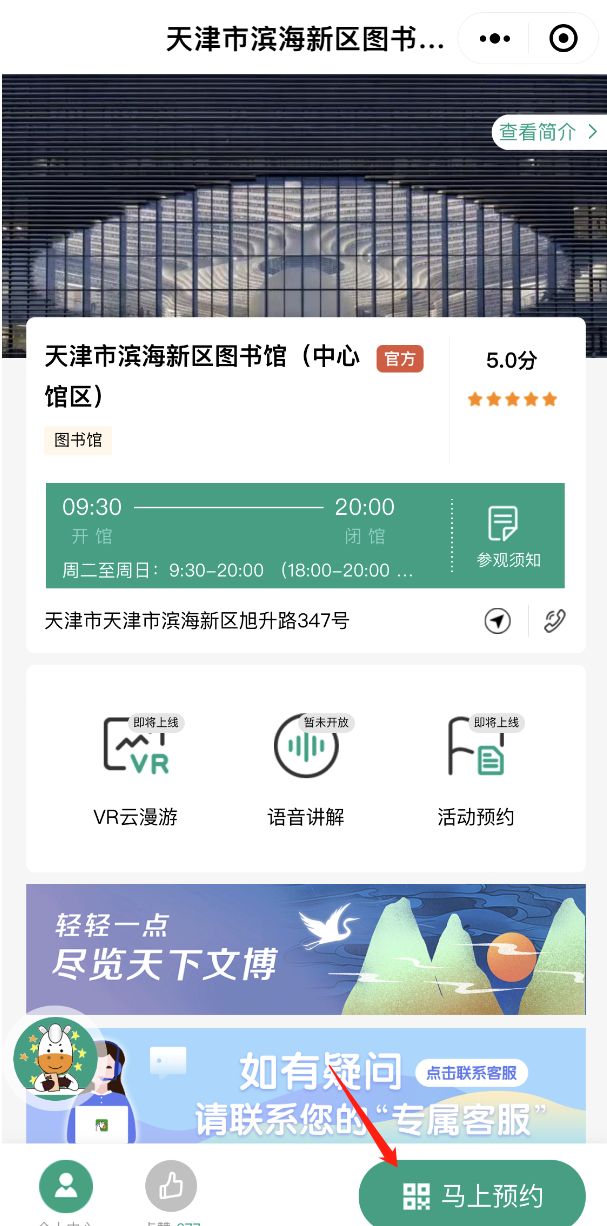607x1226 pixels.
Task: Close the mini program with the circle button
Action: point(564,39)
